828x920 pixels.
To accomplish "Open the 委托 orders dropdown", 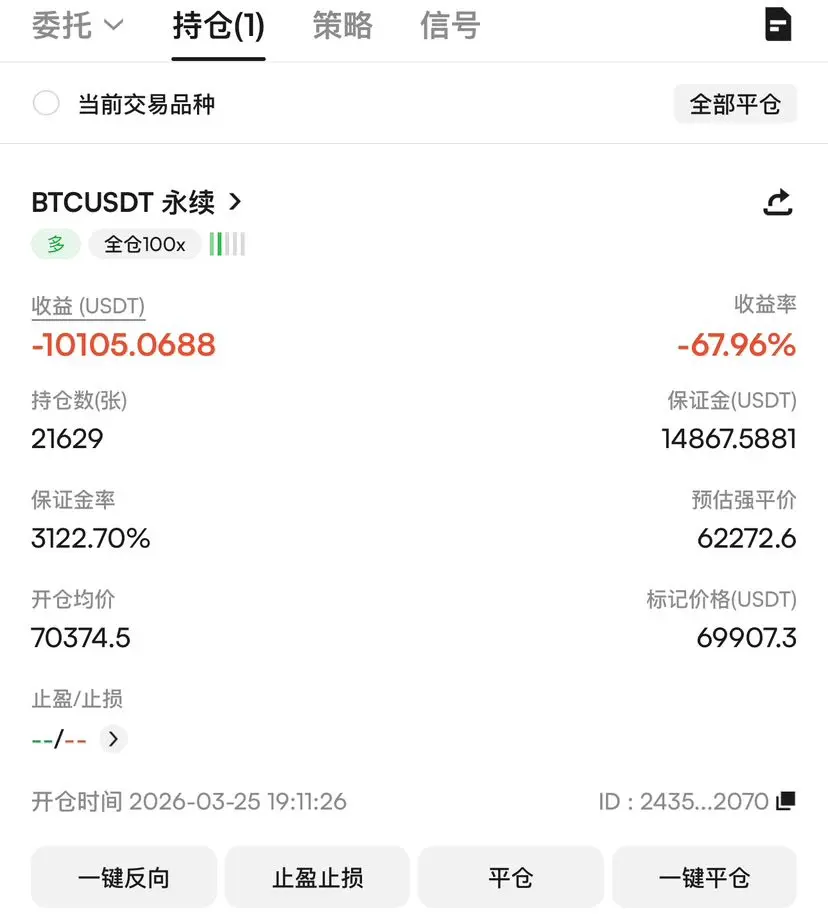I will [77, 26].
